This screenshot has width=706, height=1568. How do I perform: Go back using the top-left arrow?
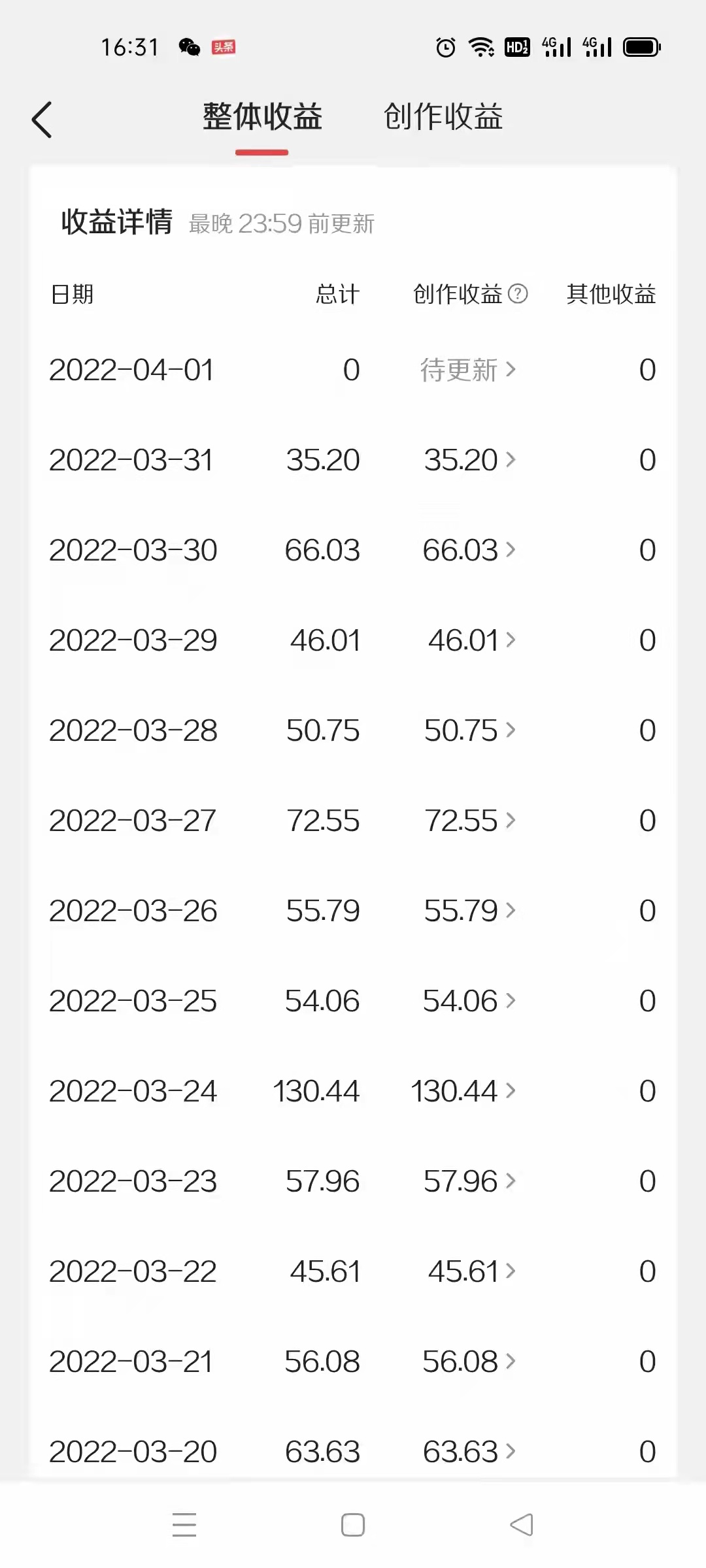tap(42, 120)
